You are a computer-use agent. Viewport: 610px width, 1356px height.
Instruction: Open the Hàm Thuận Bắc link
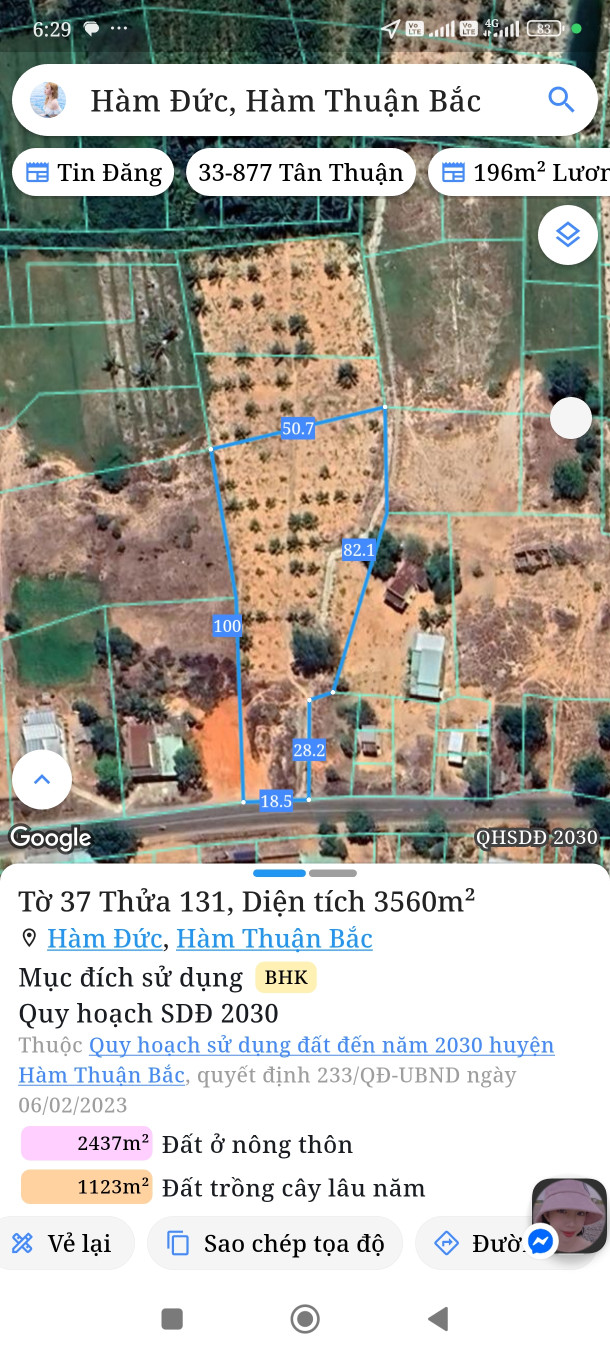(274, 939)
